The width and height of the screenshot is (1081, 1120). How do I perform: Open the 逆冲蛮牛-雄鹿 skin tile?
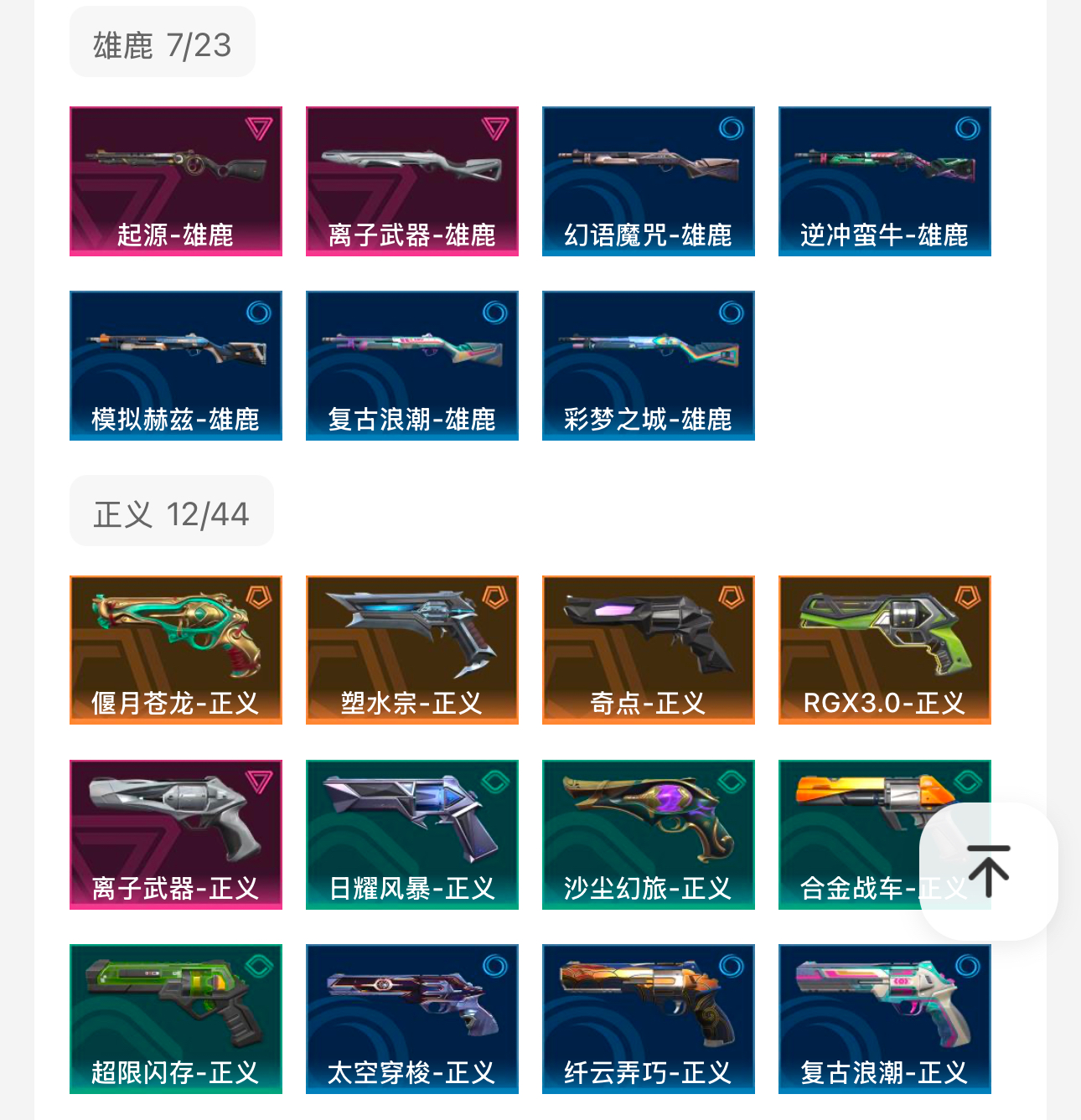point(885,181)
